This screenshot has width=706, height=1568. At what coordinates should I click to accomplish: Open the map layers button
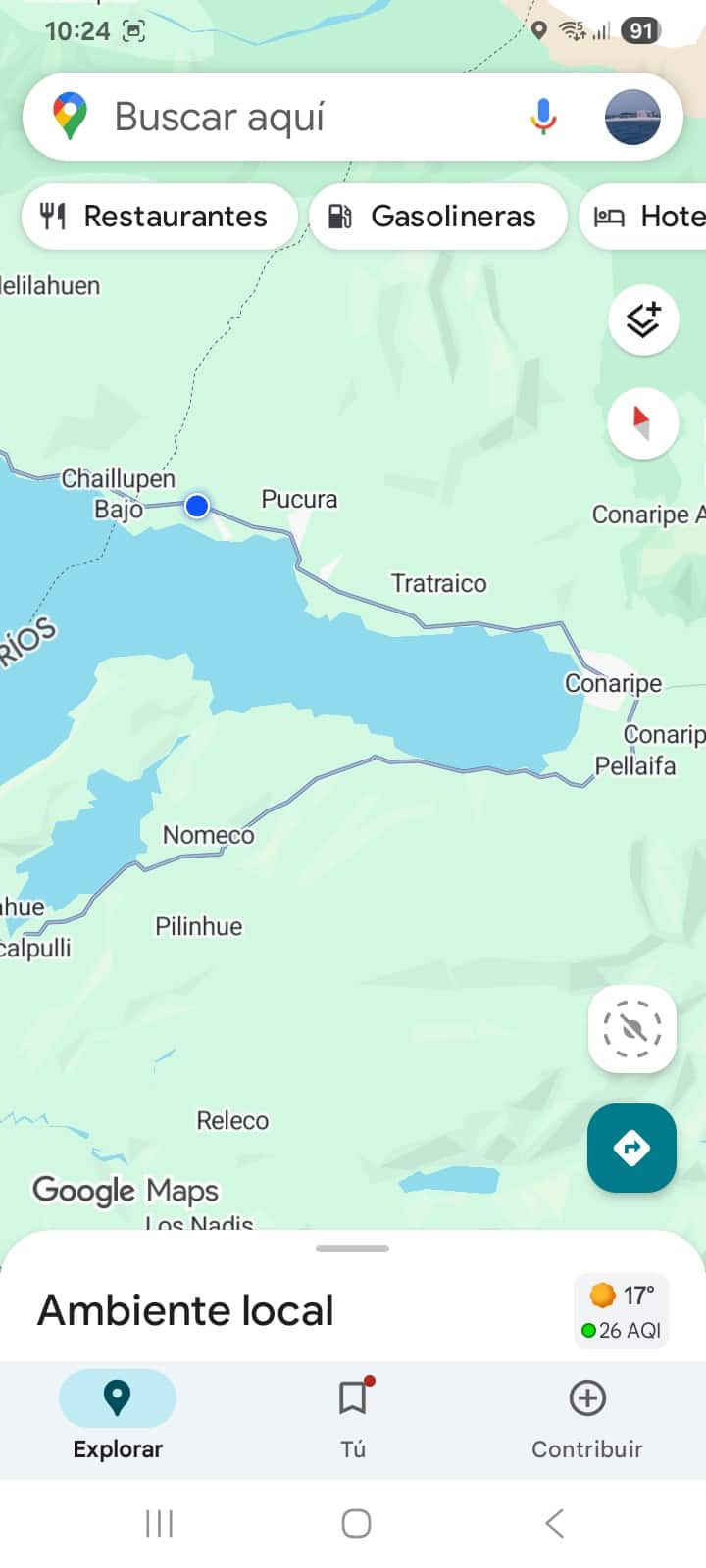[643, 320]
